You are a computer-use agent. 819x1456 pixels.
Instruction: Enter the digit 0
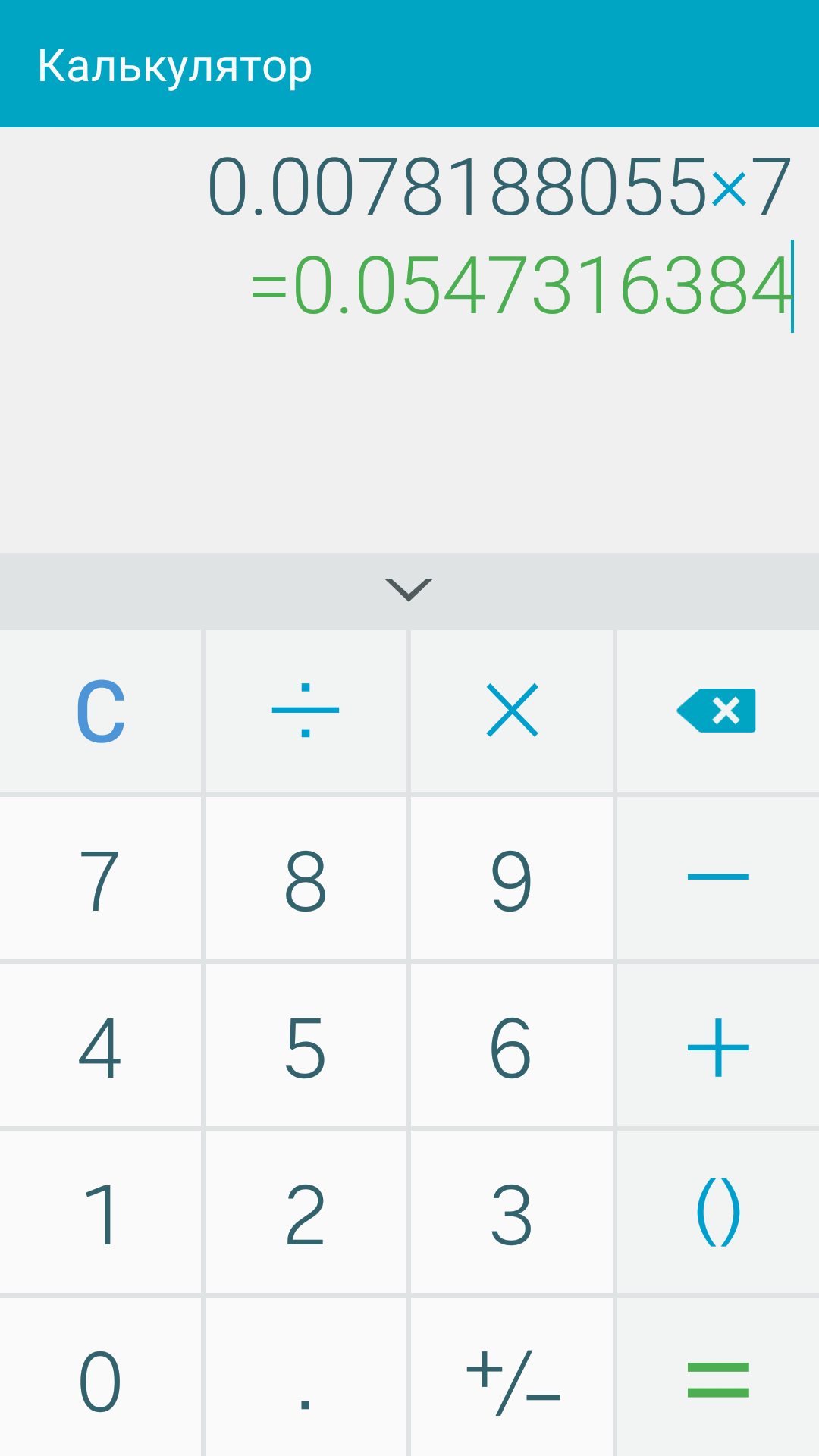point(101,1377)
